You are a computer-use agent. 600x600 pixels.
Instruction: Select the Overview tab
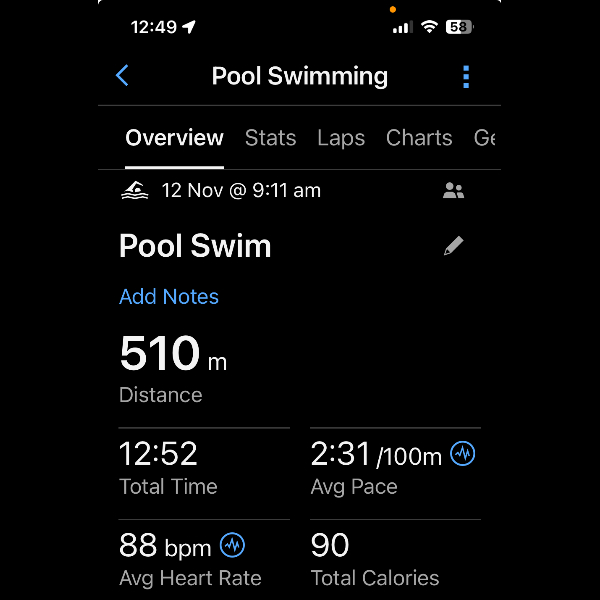click(174, 138)
